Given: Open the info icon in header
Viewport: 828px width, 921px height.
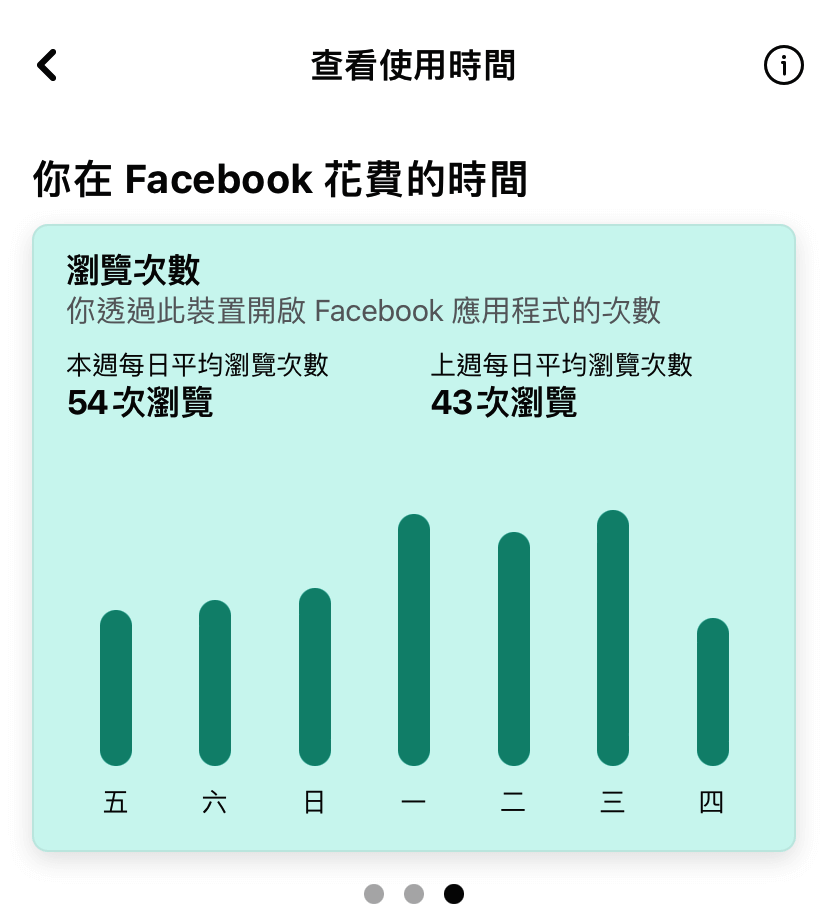Looking at the screenshot, I should pos(783,66).
